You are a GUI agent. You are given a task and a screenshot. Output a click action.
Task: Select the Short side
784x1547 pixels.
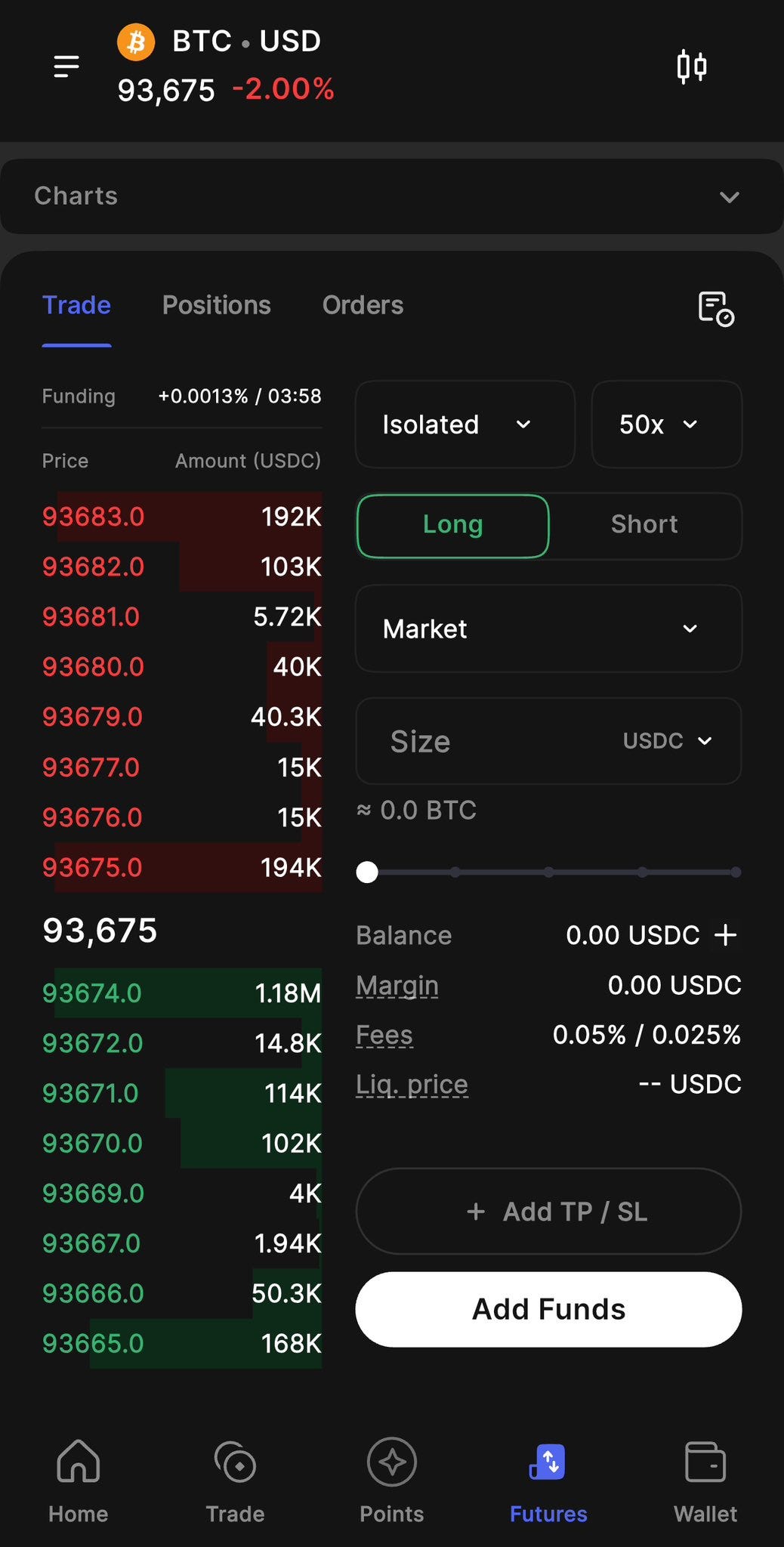(644, 525)
